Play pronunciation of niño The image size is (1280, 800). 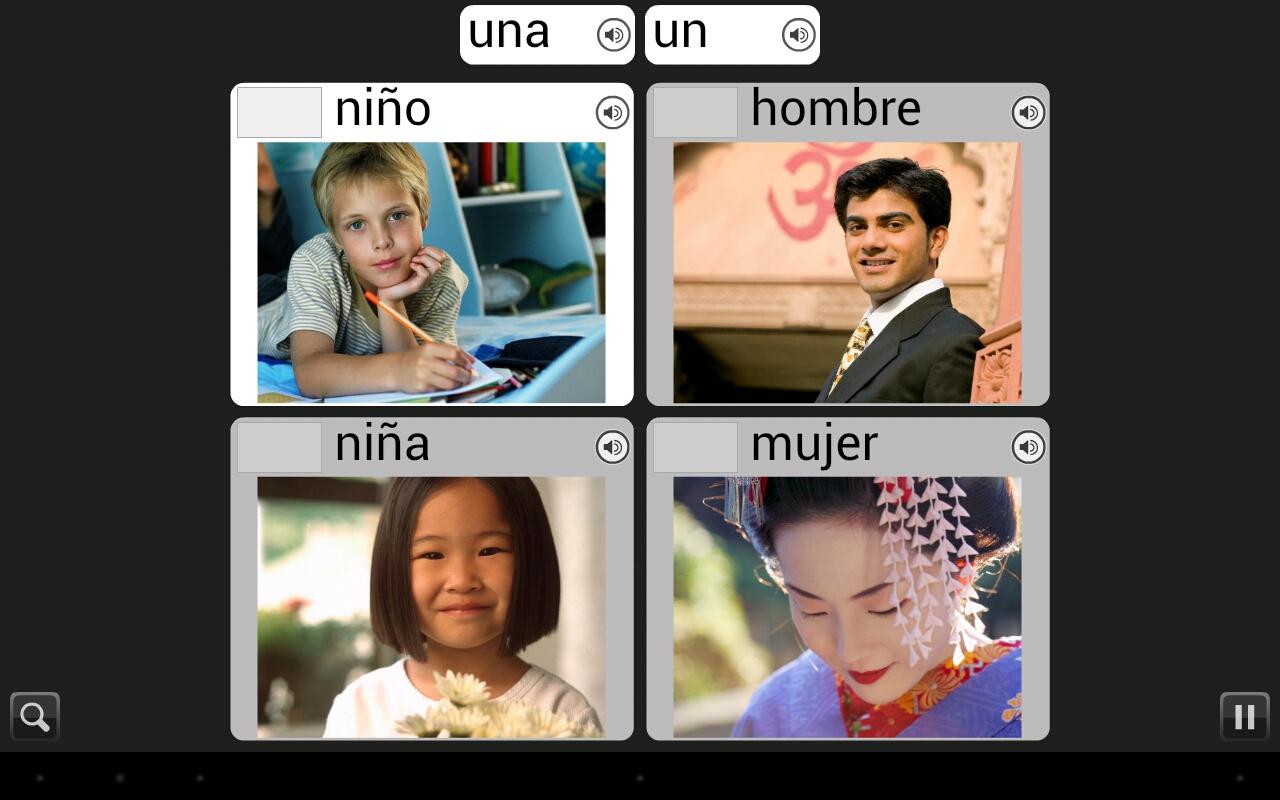click(612, 112)
